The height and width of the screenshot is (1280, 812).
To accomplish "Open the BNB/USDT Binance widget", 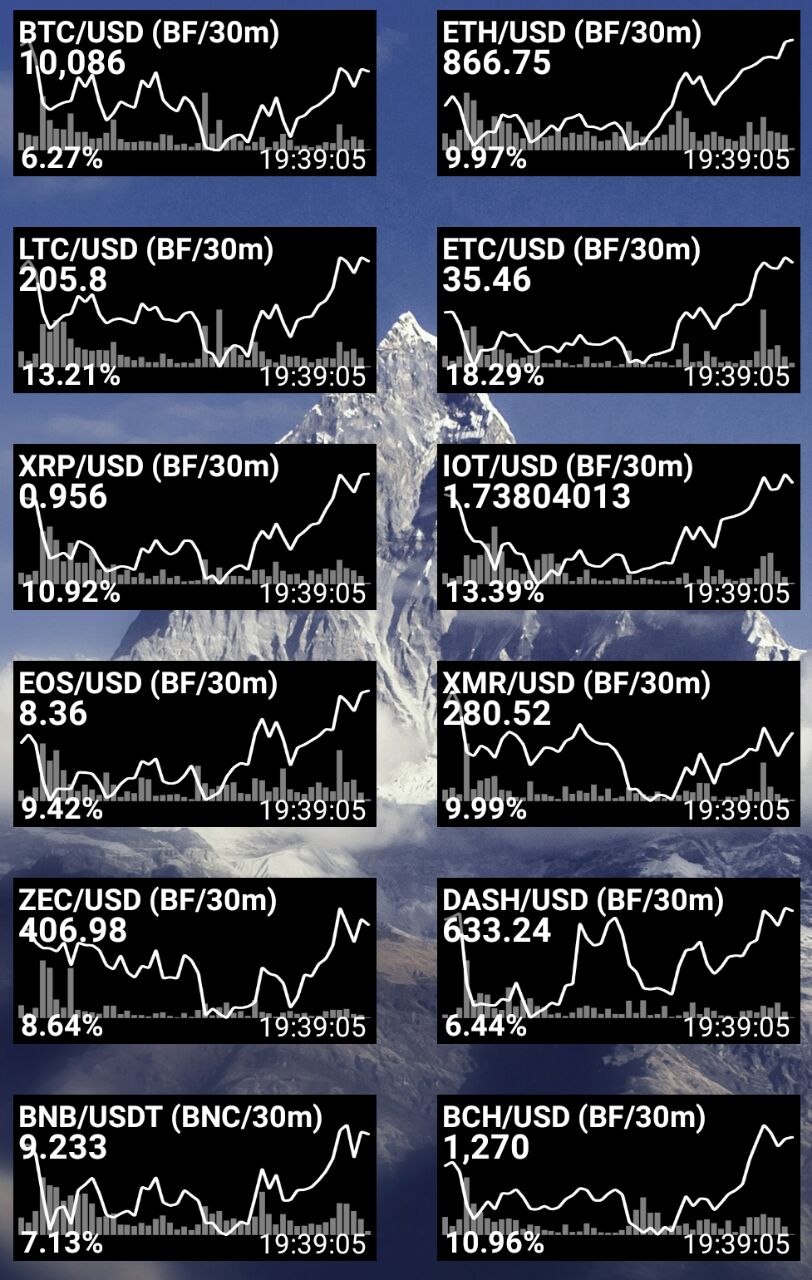I will click(x=195, y=1178).
